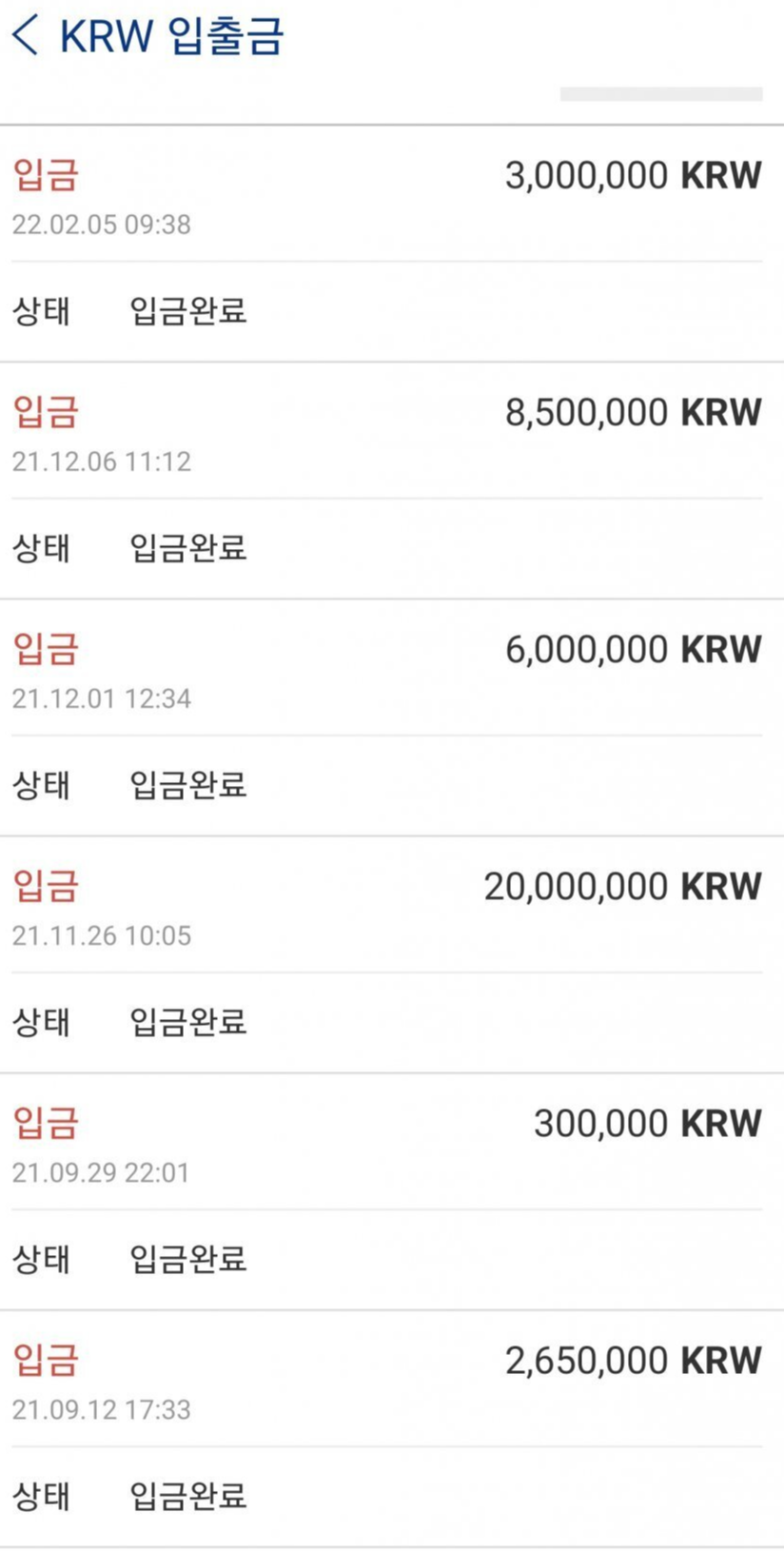Tap the 입금 label on the 6,000,000 KRW entry

[43, 649]
